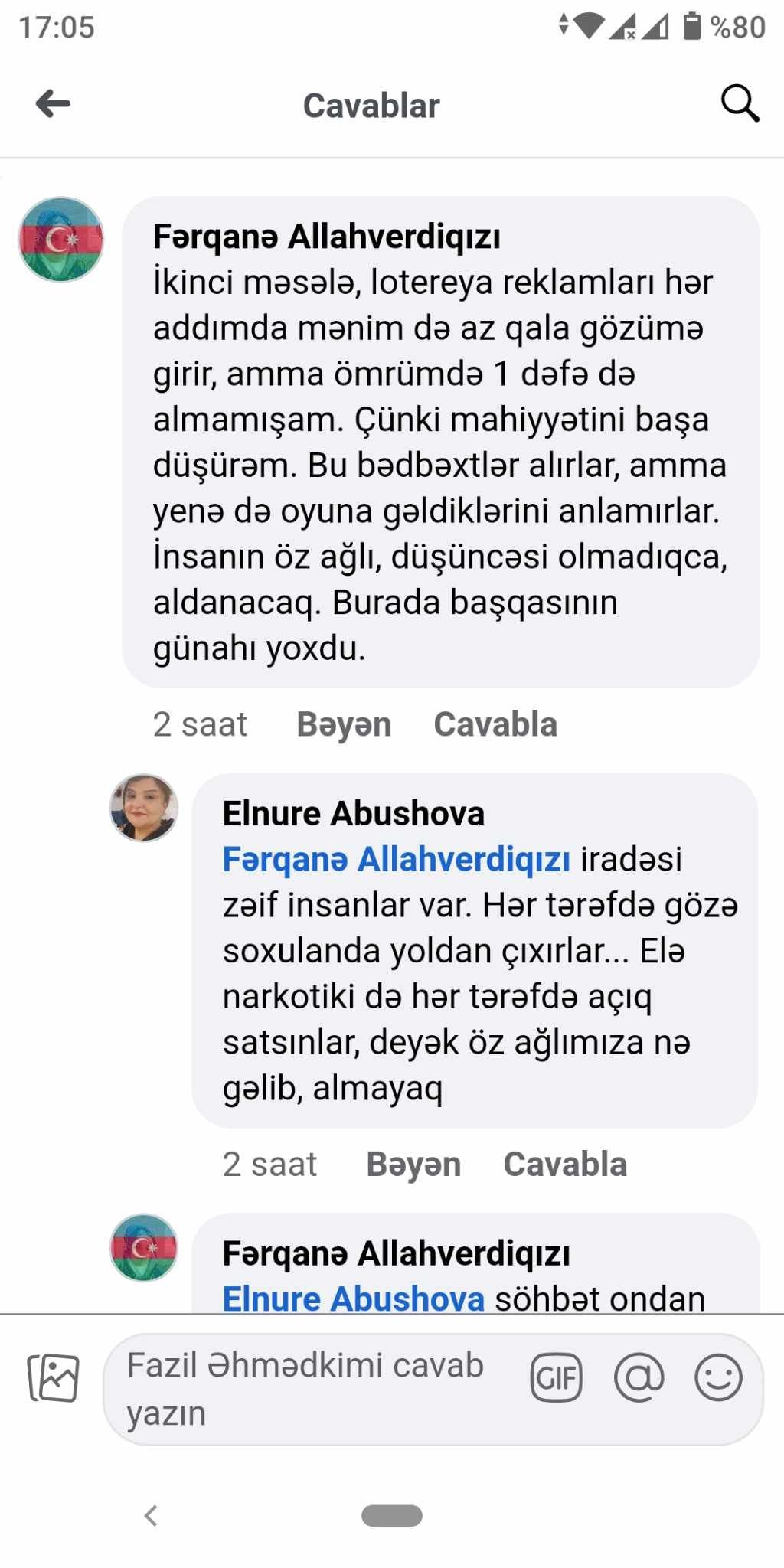The width and height of the screenshot is (784, 1568).
Task: Tap the home pill in the navigation bar
Action: click(392, 1515)
